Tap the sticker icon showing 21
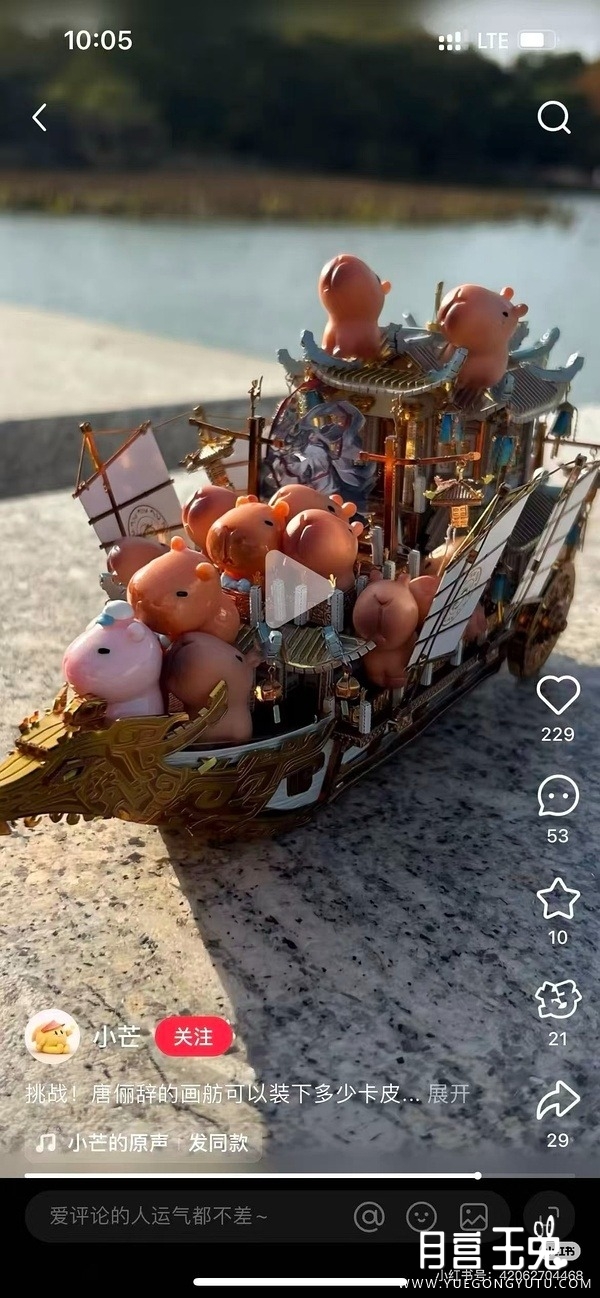The height and width of the screenshot is (1298, 600). point(558,999)
